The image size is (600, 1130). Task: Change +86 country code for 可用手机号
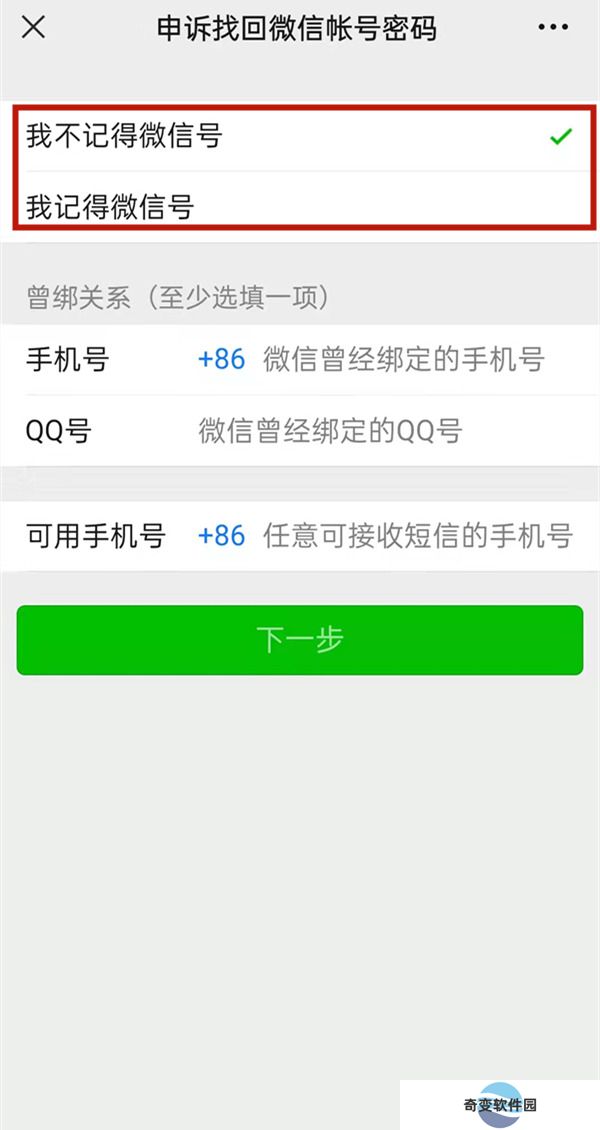[221, 536]
